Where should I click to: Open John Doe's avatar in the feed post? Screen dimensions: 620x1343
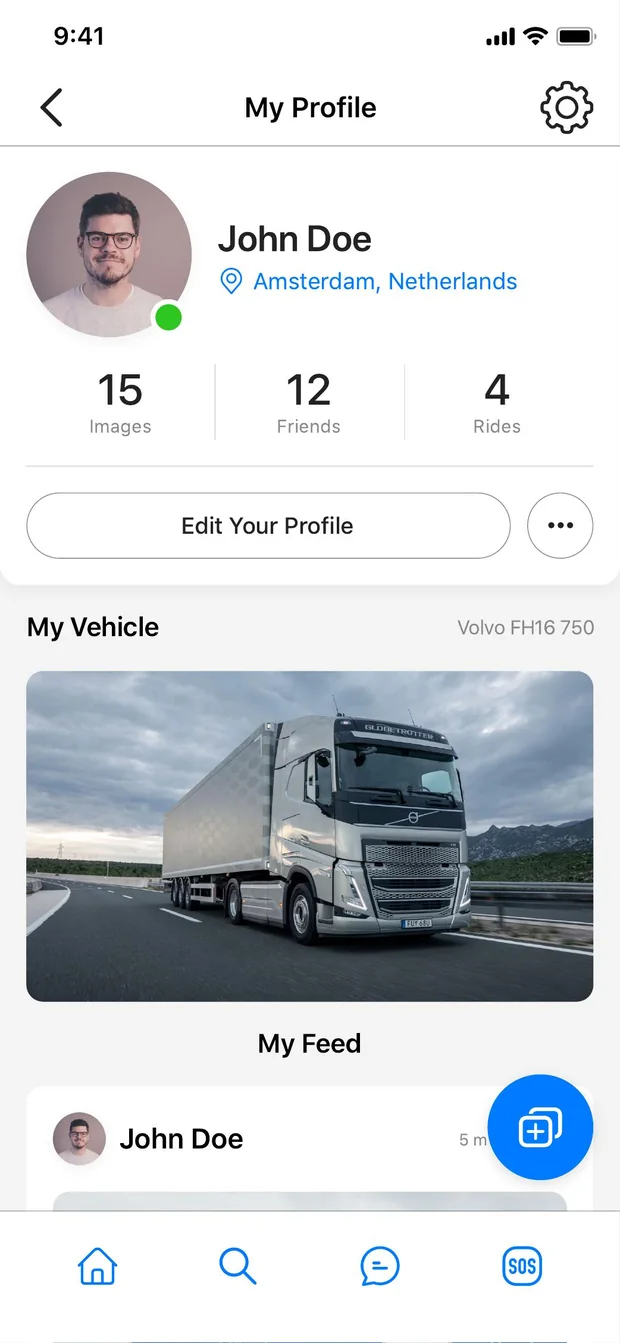click(x=79, y=1138)
